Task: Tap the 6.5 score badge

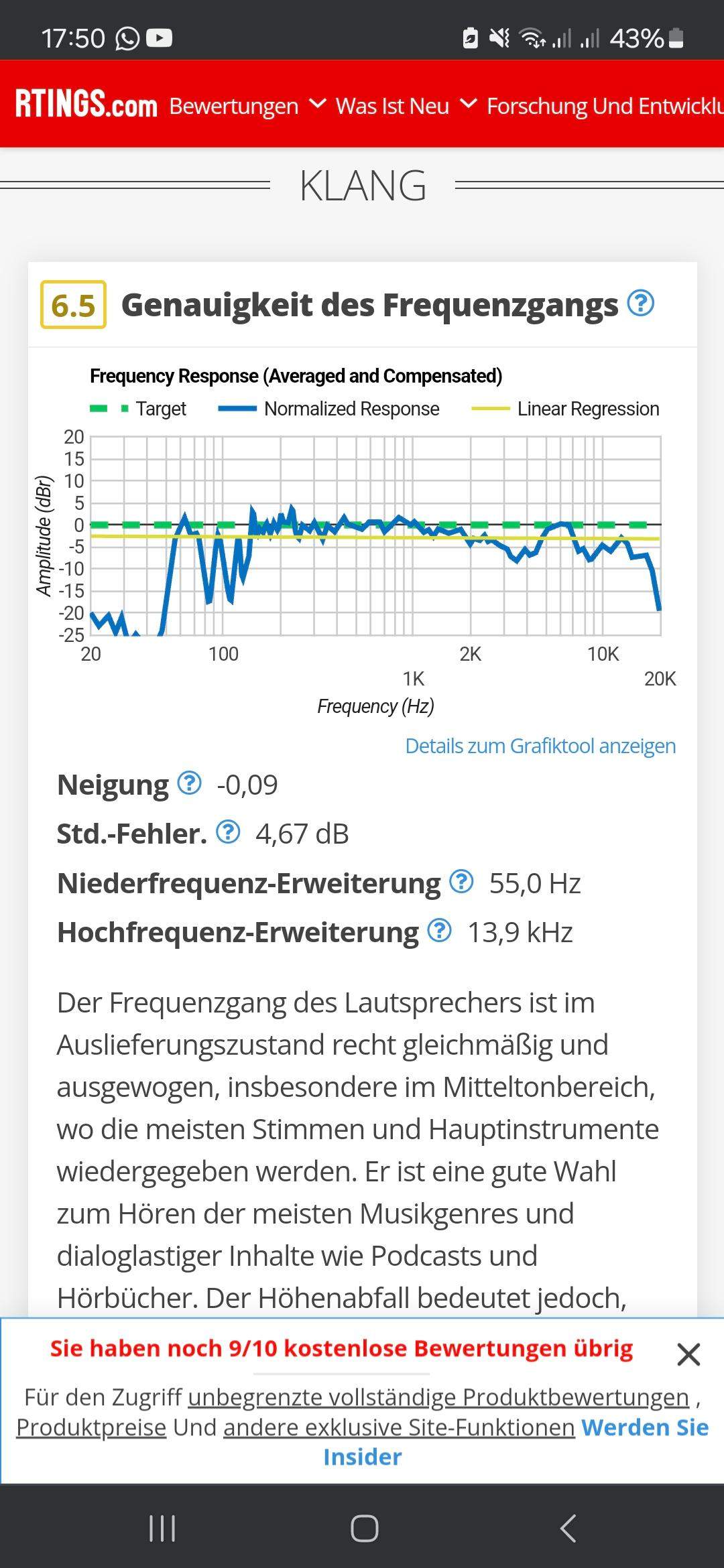Action: [73, 305]
